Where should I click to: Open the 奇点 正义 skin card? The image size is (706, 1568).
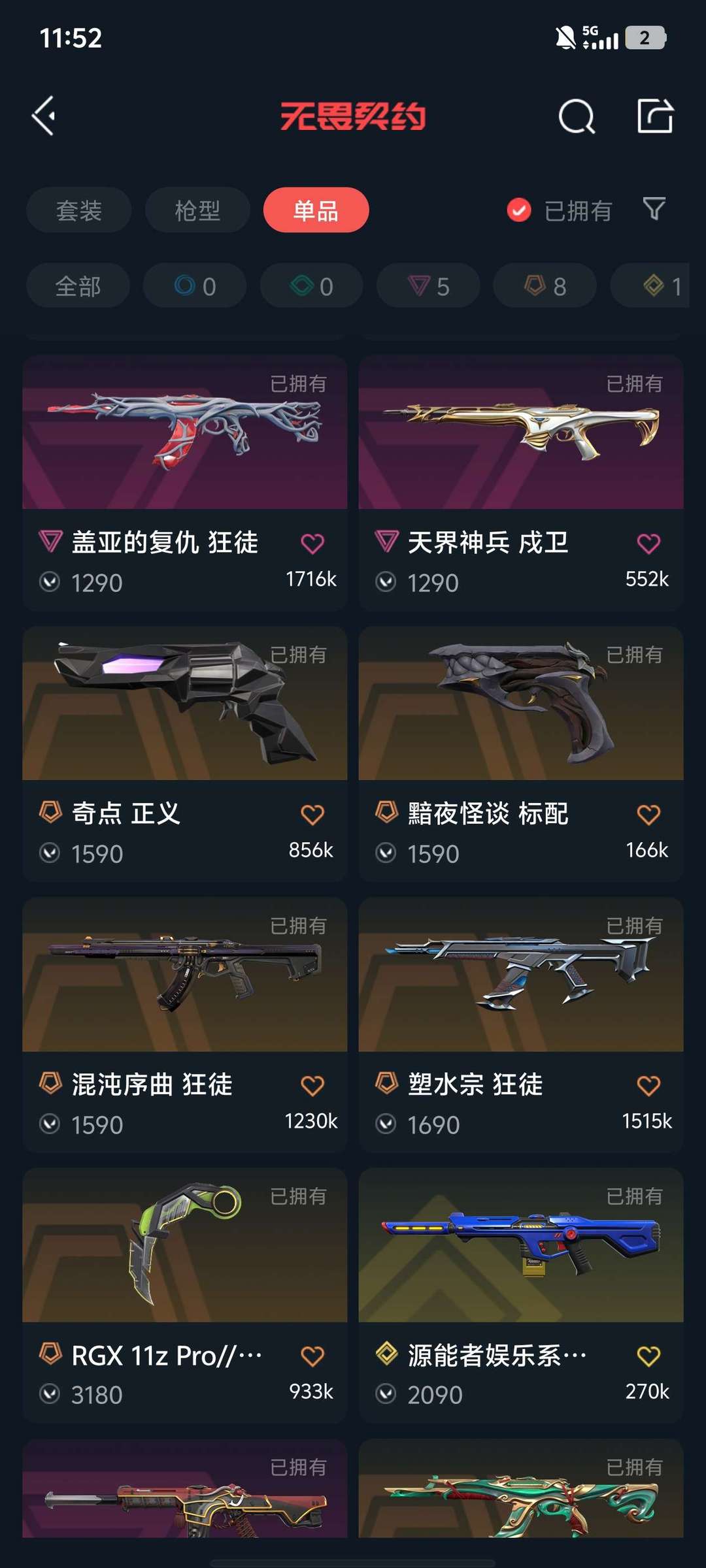click(184, 754)
